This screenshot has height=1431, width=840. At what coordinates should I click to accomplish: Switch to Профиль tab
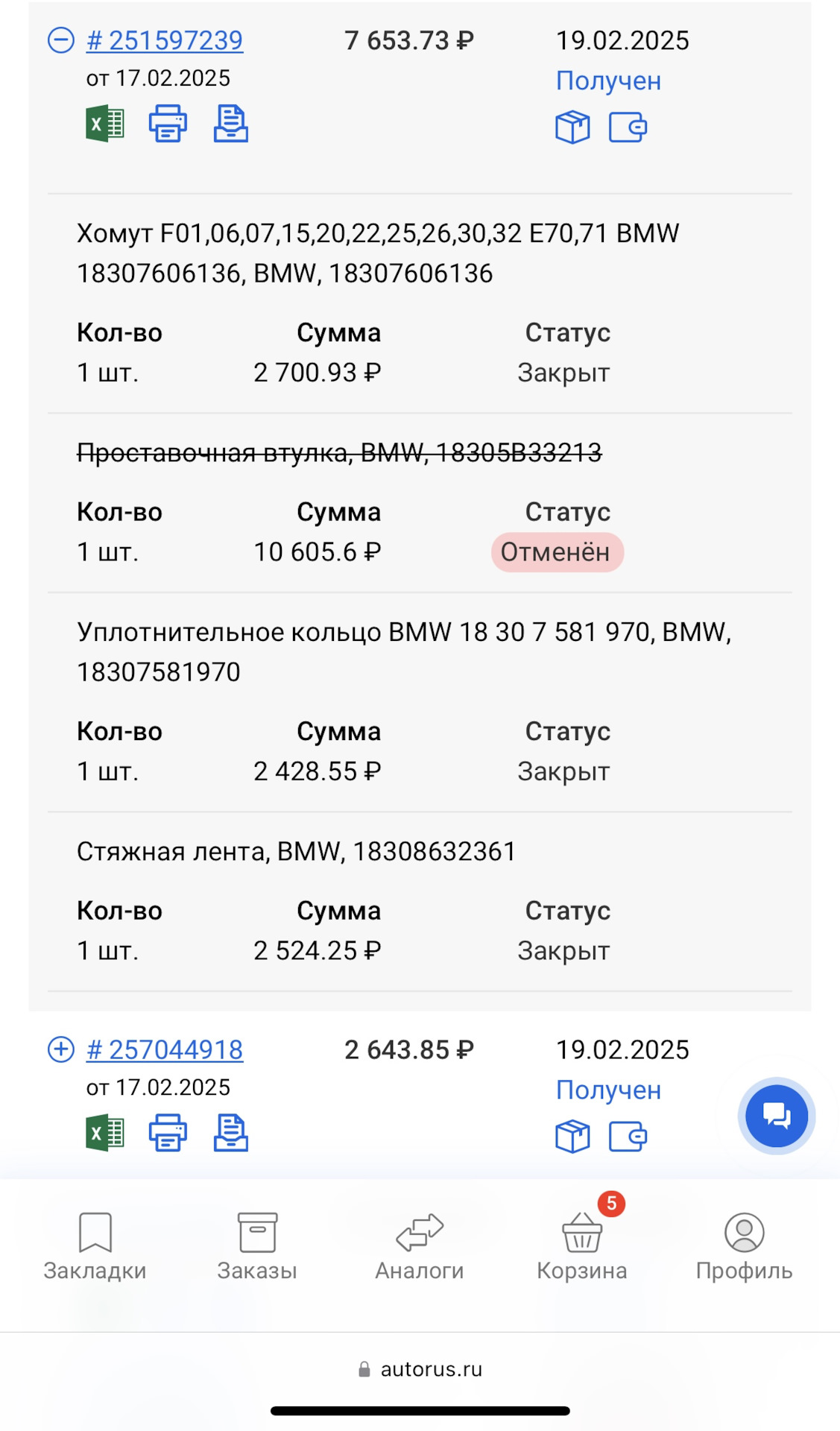pos(744,1246)
